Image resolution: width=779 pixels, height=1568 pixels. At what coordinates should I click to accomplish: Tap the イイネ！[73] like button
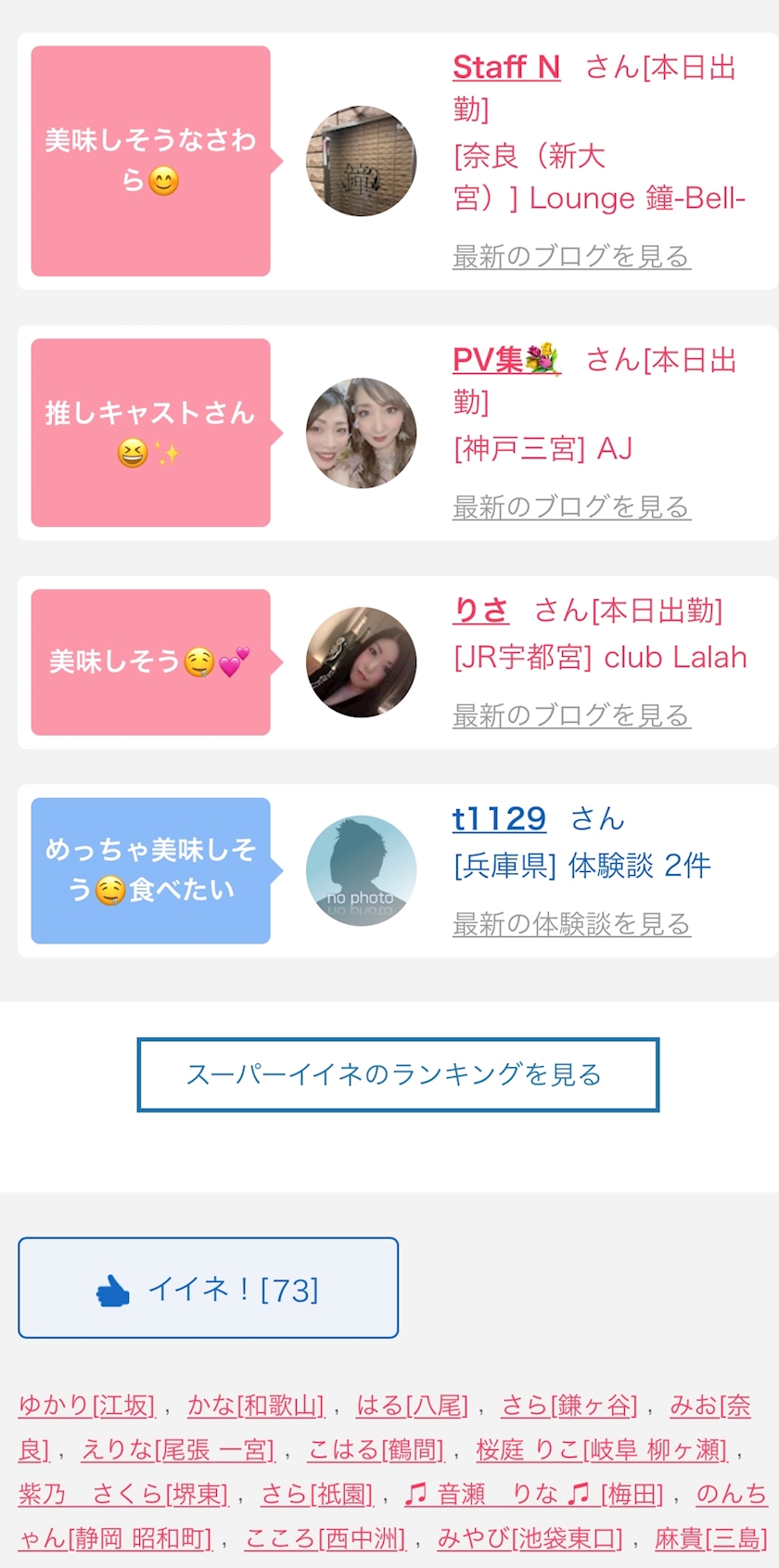(x=209, y=1288)
